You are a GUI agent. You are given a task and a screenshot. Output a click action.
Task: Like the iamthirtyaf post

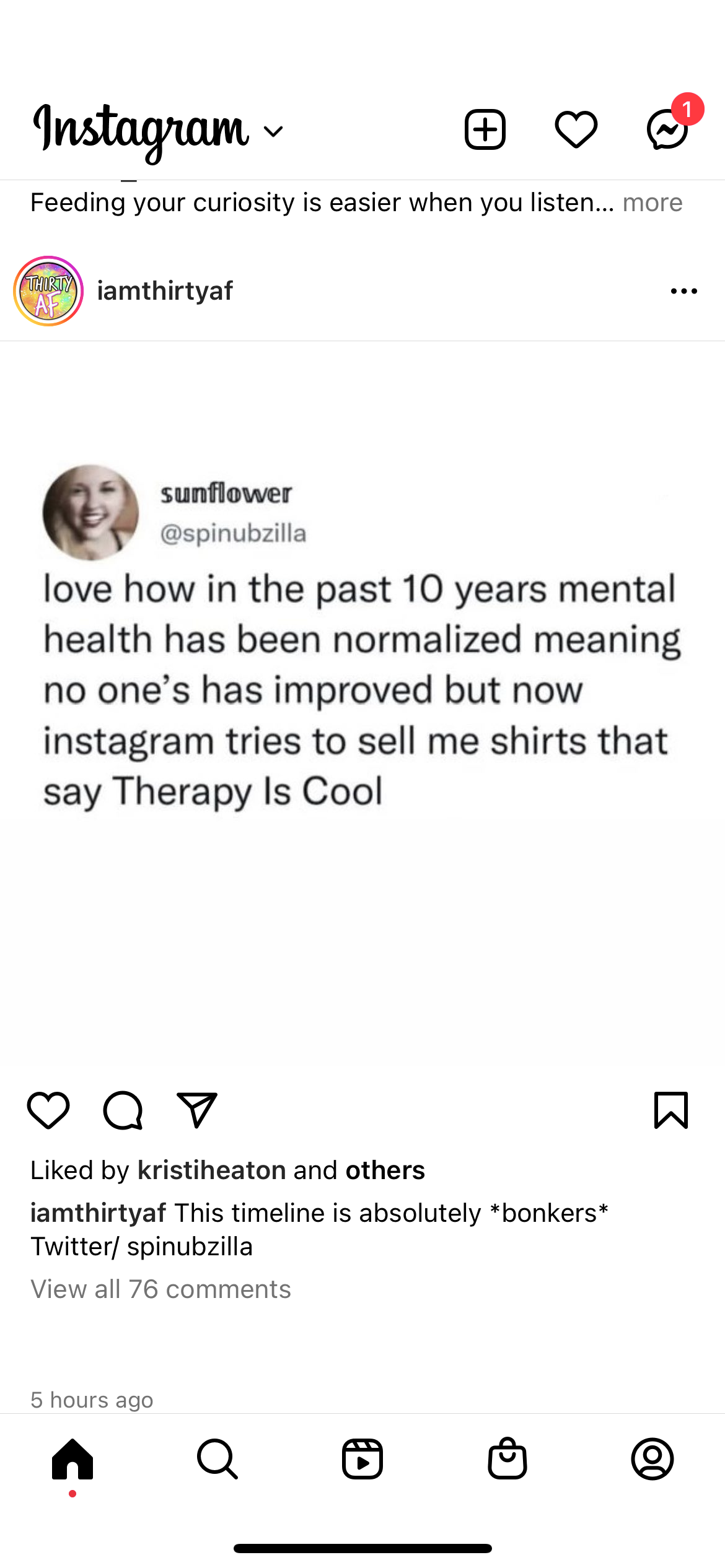click(x=48, y=1110)
